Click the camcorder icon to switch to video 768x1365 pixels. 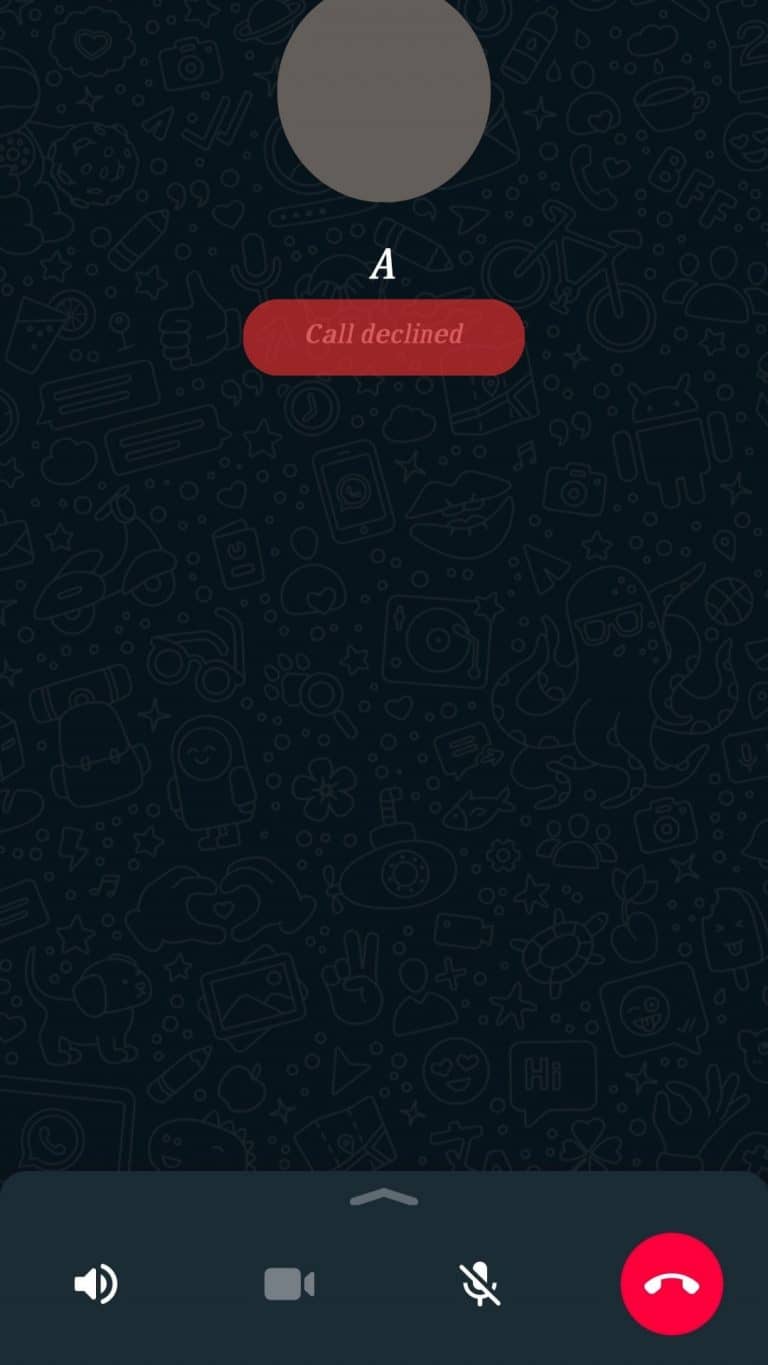(x=288, y=1284)
